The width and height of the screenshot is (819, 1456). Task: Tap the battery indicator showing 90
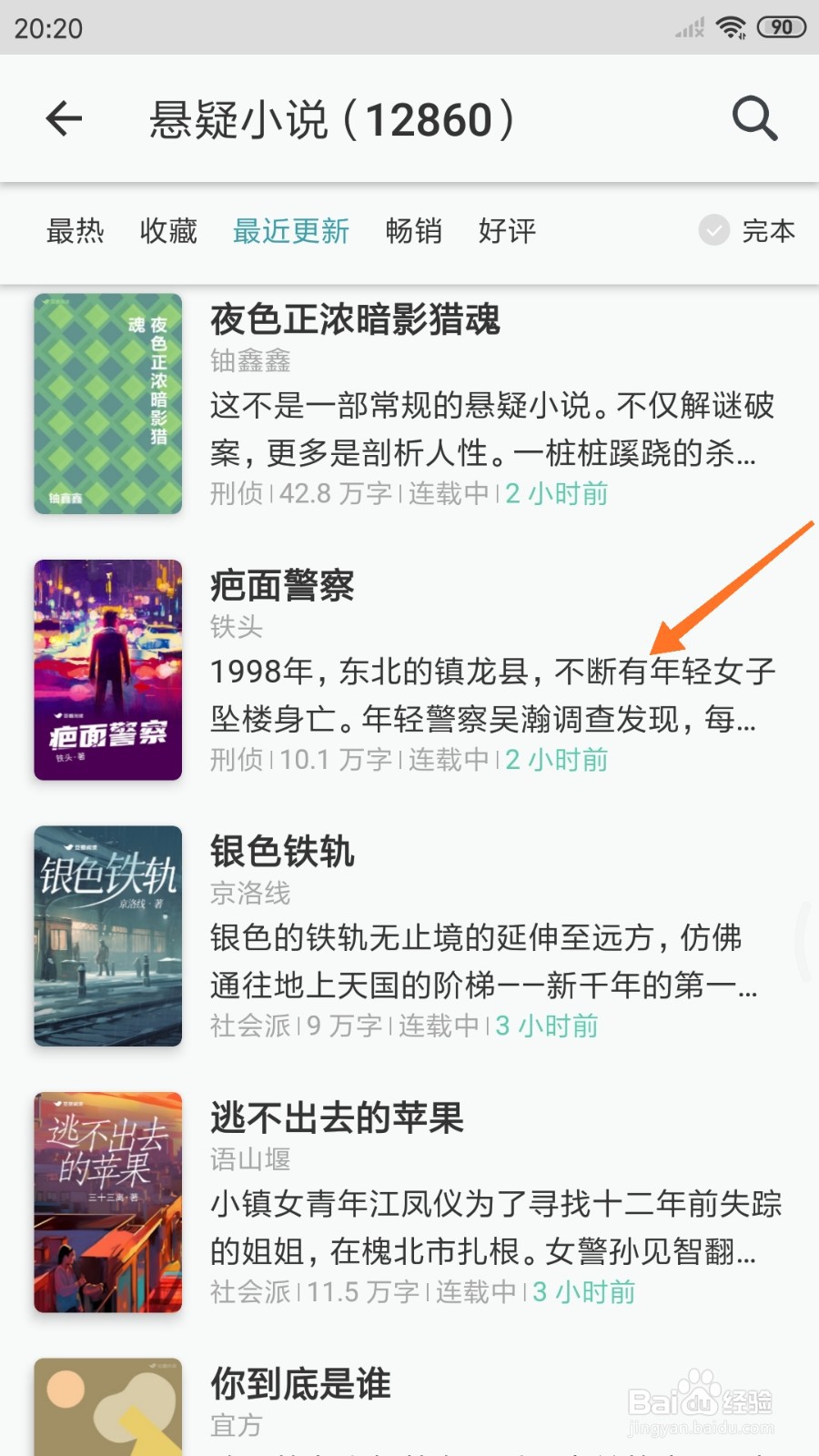click(780, 26)
